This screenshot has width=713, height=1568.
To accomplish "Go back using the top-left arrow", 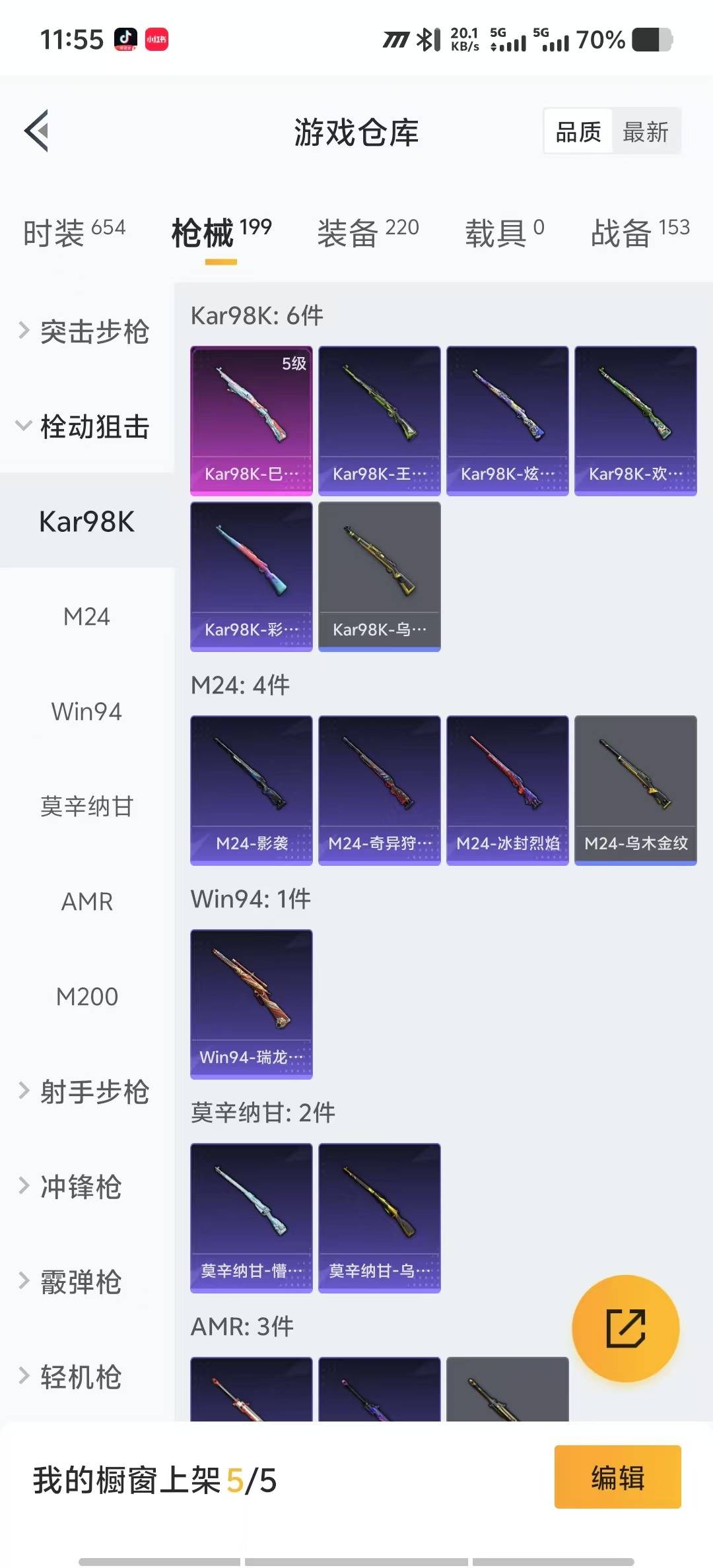I will (37, 131).
